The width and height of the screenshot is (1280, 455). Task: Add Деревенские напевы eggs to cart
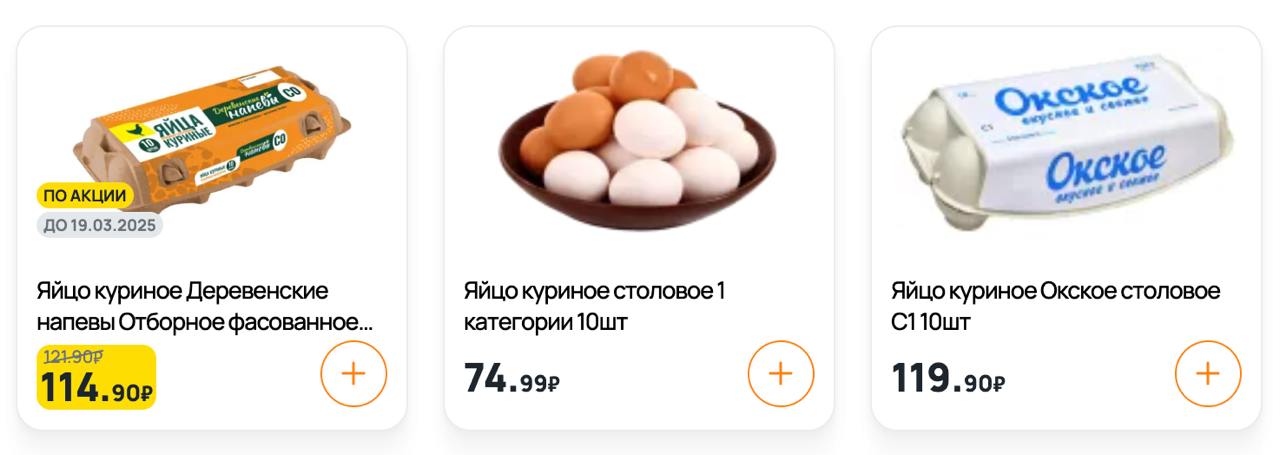click(x=353, y=374)
